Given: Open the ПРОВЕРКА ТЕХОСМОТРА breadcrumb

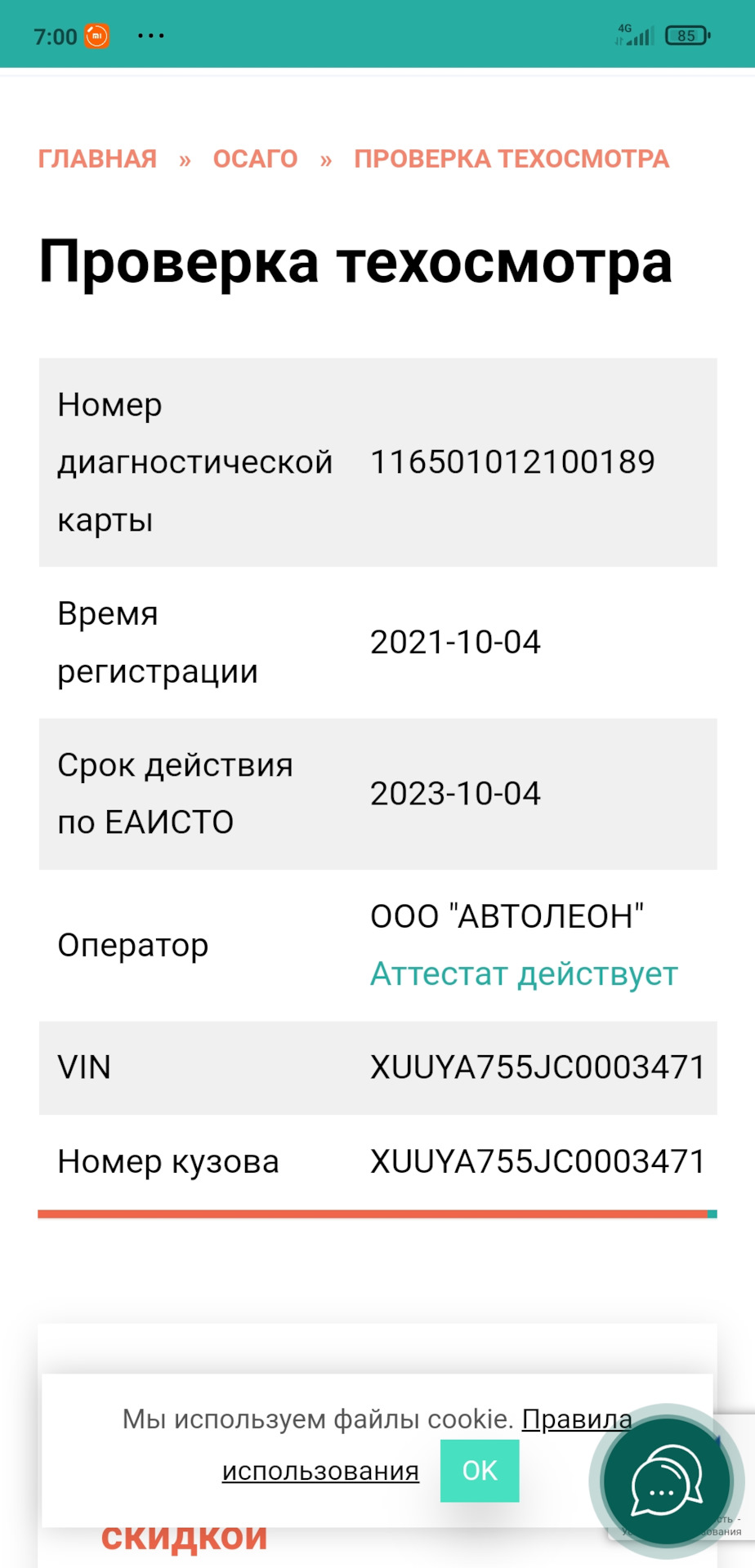Looking at the screenshot, I should [512, 158].
